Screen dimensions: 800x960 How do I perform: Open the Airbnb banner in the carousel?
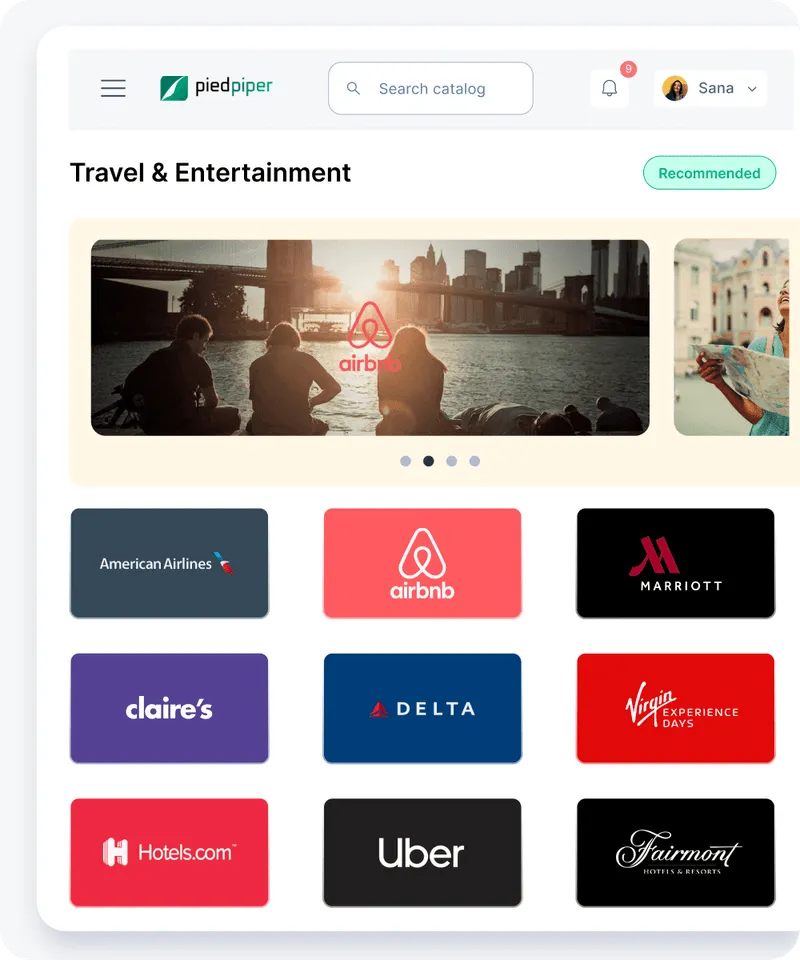pyautogui.click(x=370, y=338)
